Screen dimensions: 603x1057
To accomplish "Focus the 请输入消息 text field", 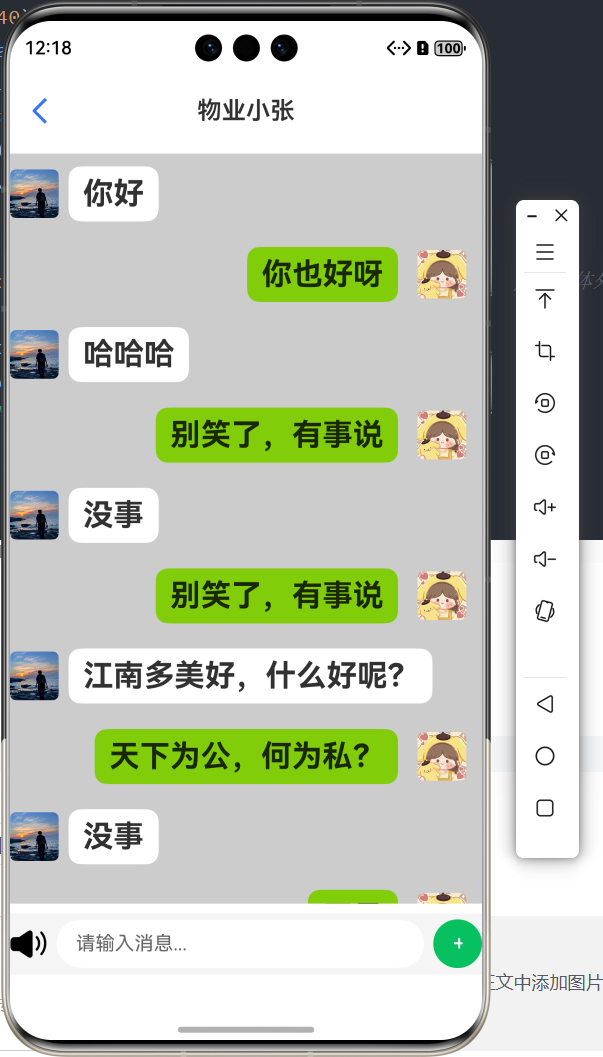I will coord(240,943).
